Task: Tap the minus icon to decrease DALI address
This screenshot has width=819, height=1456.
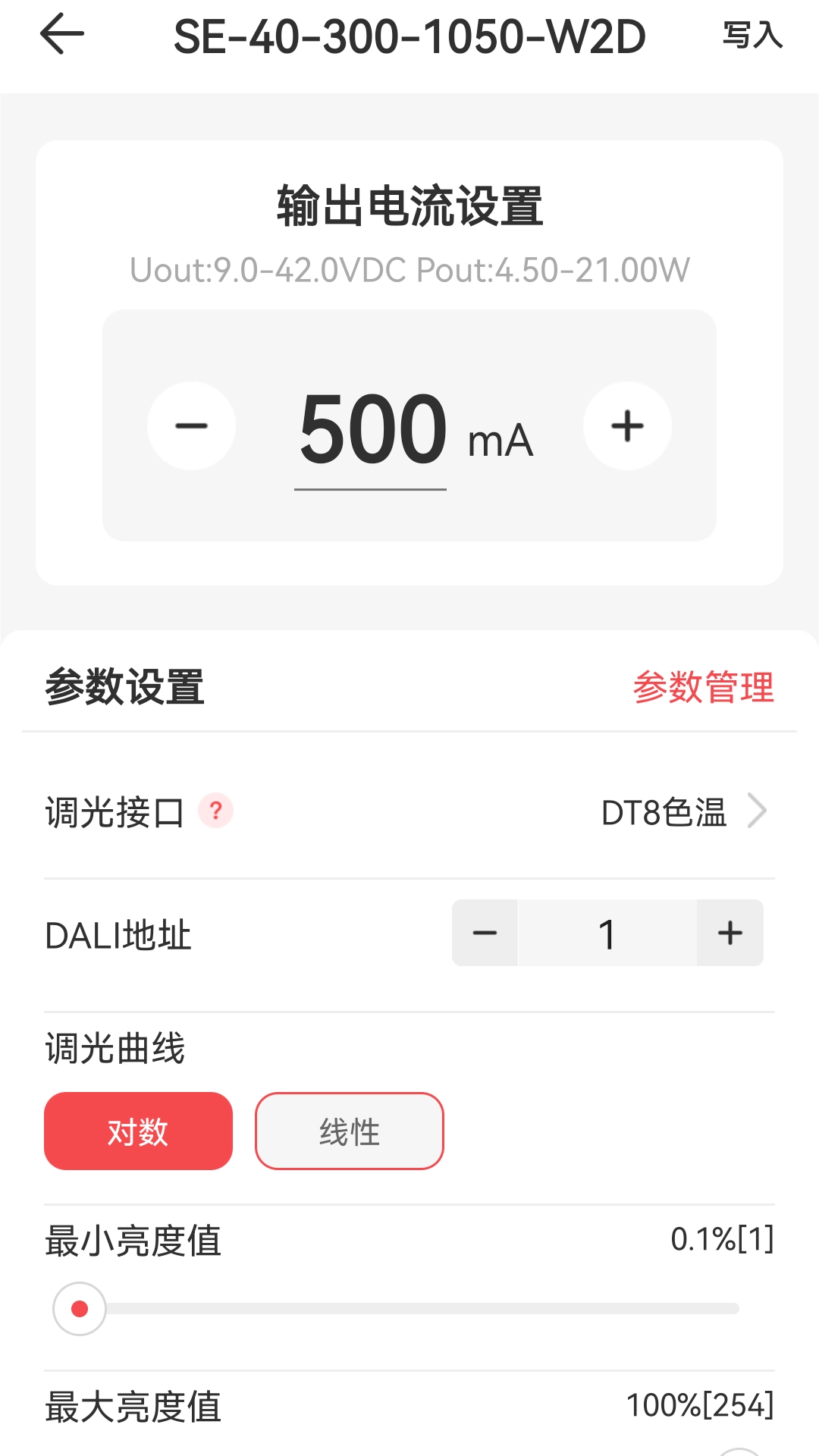Action: 485,934
